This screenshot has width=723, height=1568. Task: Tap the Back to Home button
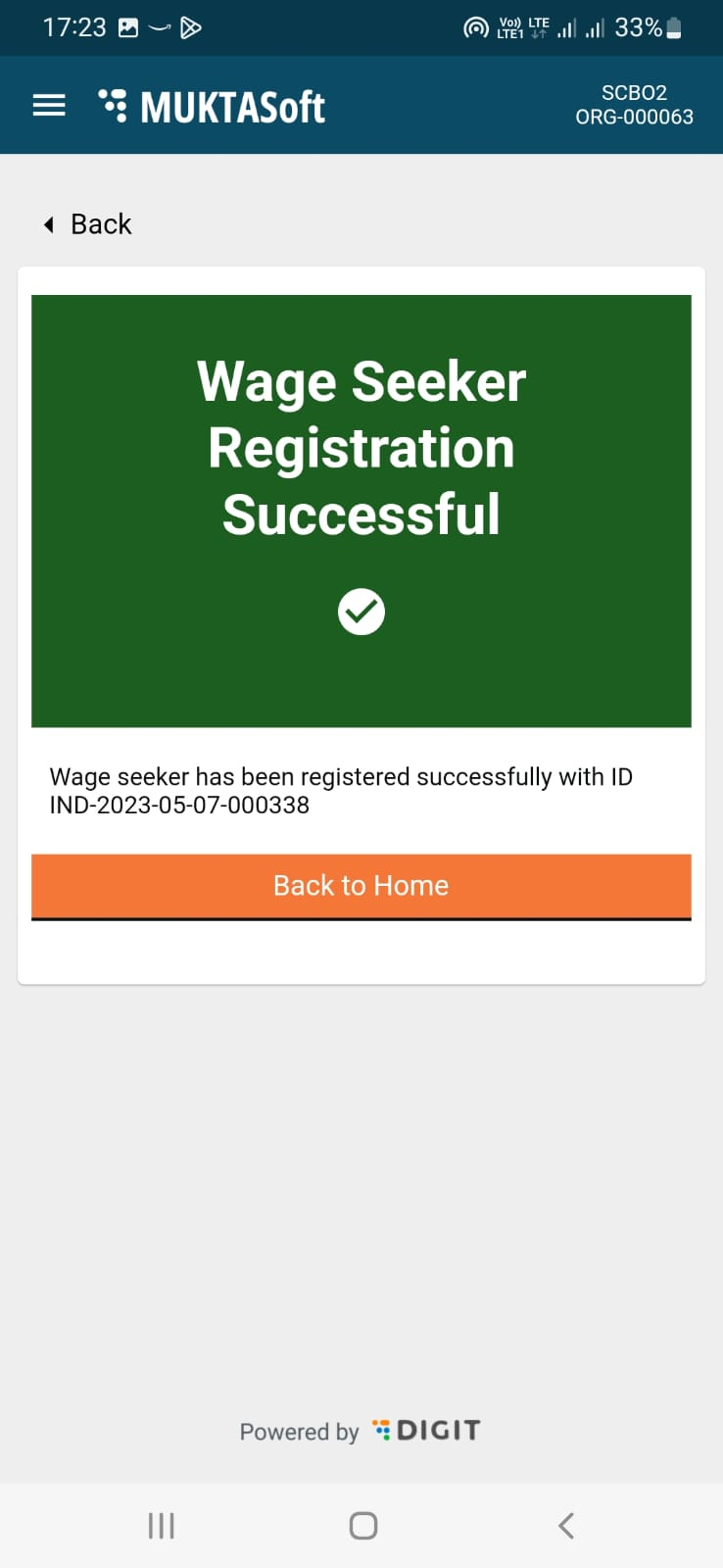(361, 886)
